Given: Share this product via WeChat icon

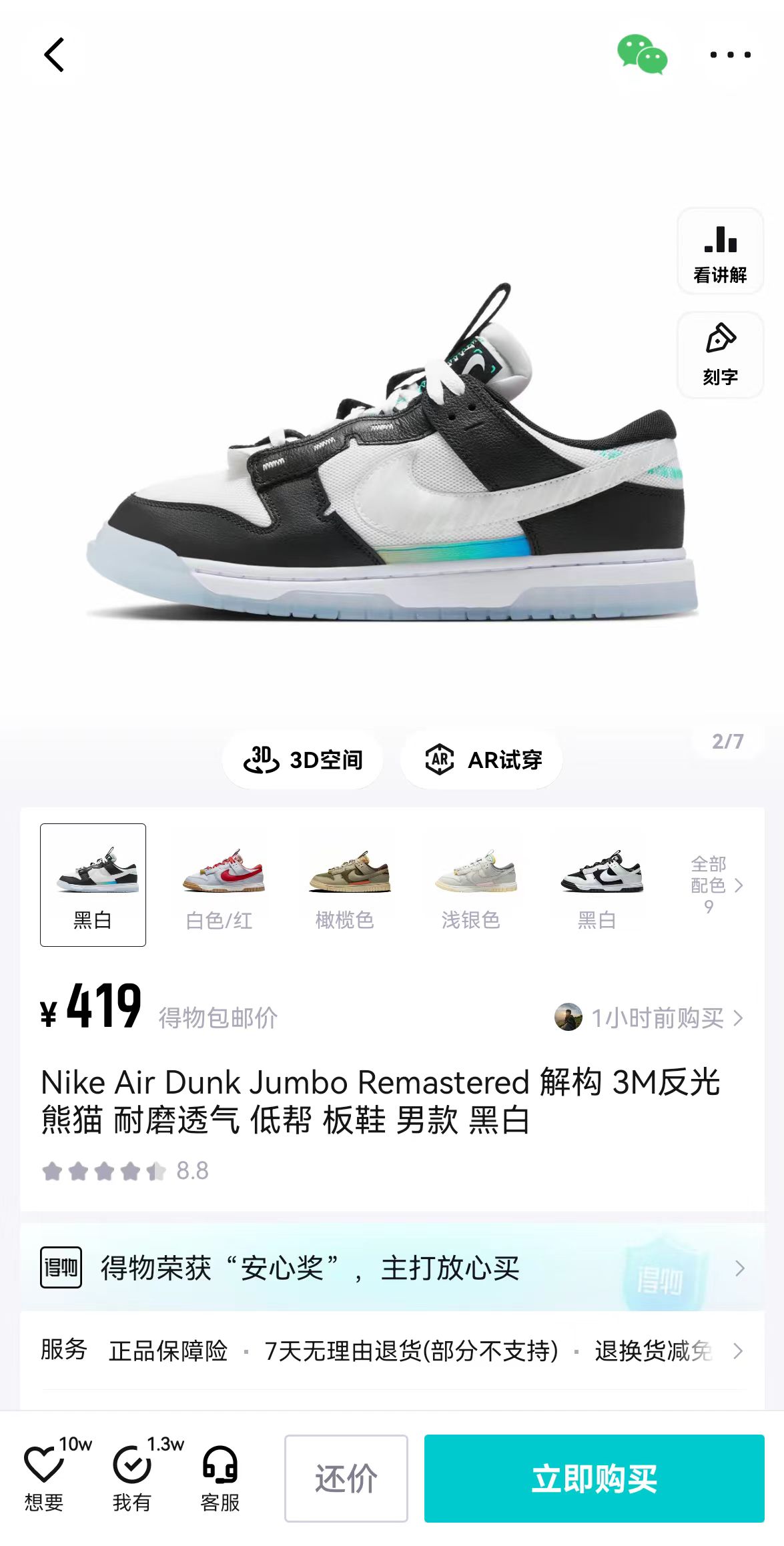Looking at the screenshot, I should 642,55.
